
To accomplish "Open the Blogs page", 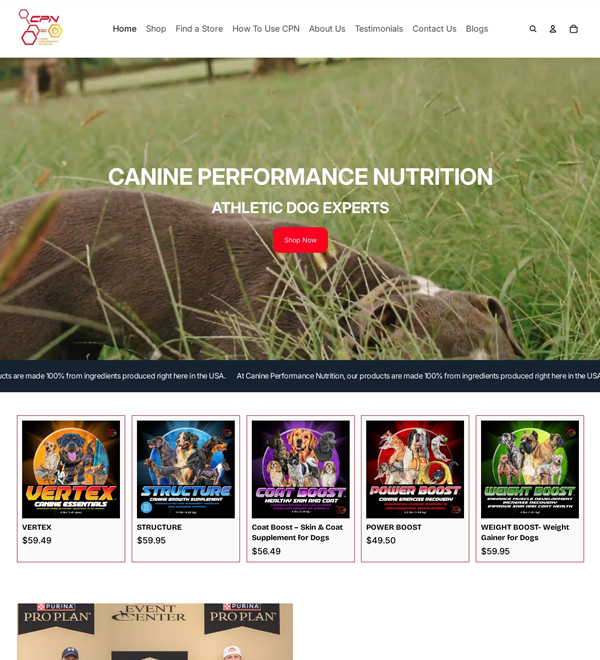I will [477, 29].
